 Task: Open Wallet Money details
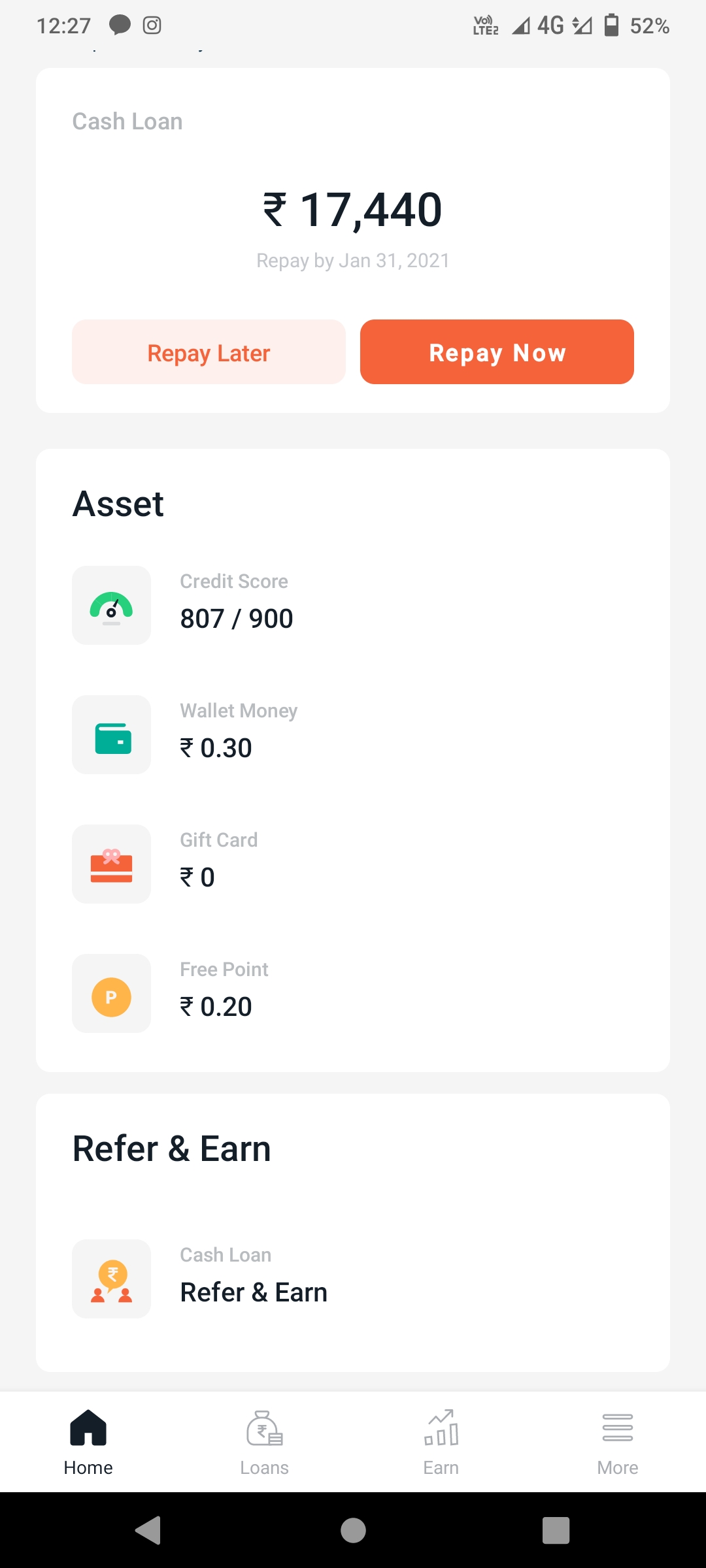point(353,734)
